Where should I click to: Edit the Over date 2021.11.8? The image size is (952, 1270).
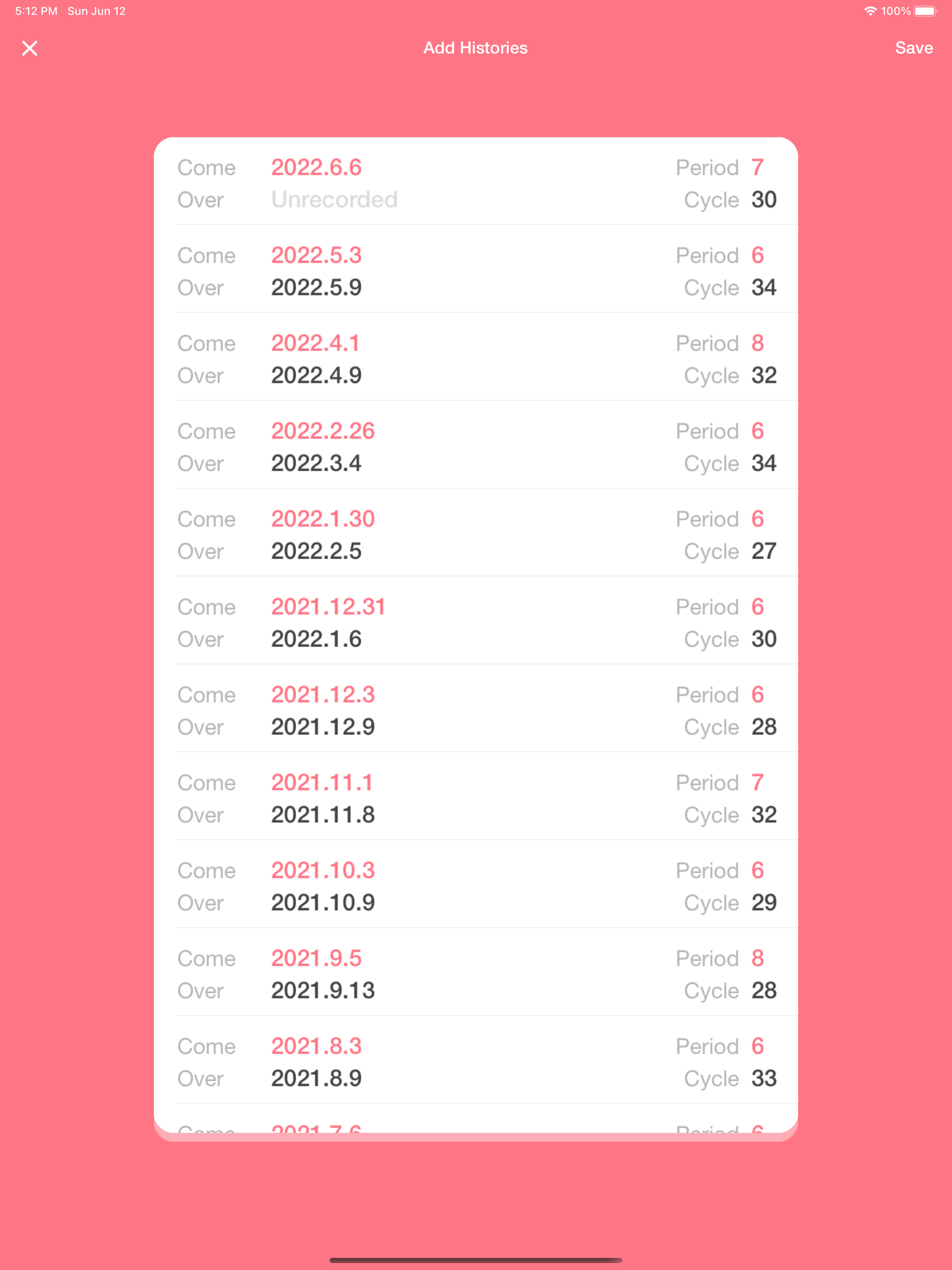click(x=323, y=814)
